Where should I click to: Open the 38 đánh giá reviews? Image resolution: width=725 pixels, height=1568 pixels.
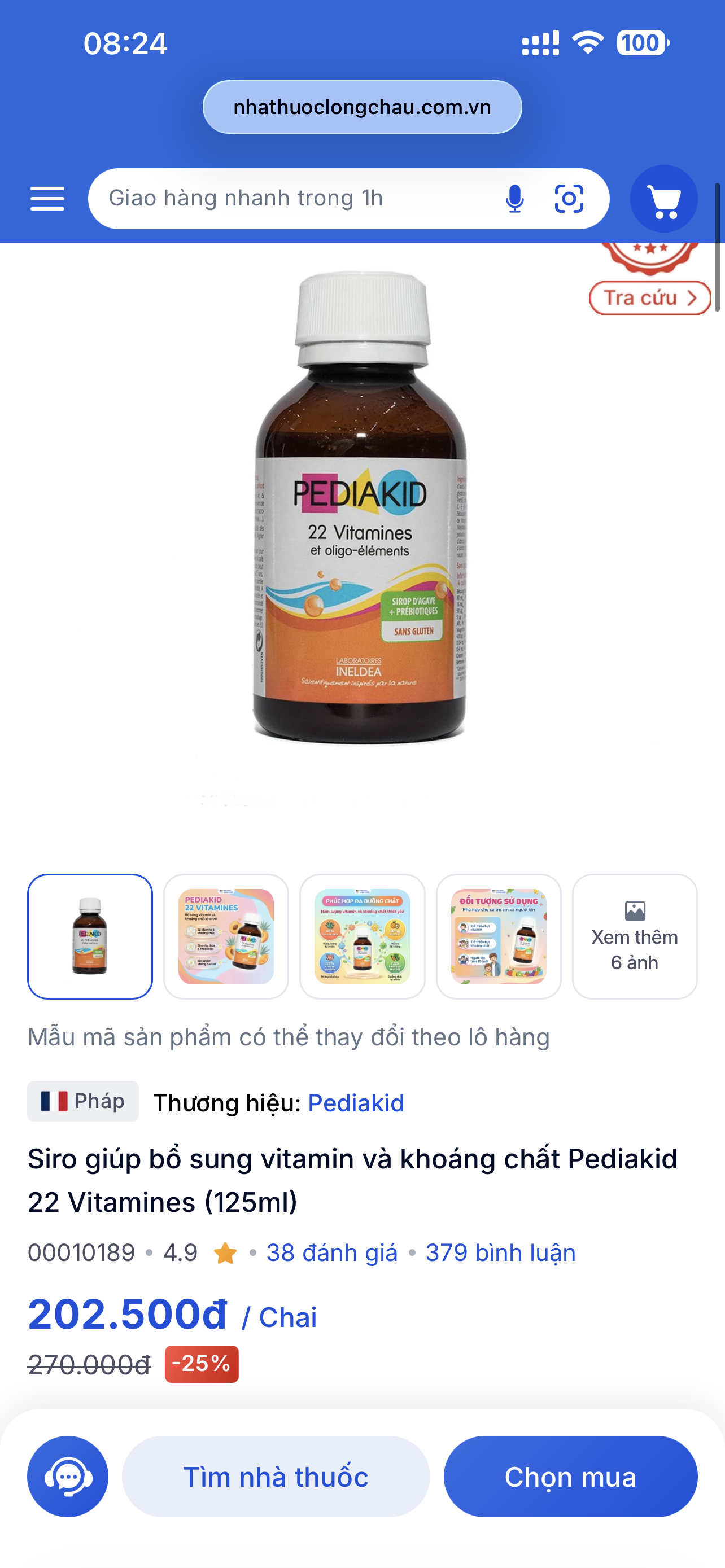(332, 1252)
